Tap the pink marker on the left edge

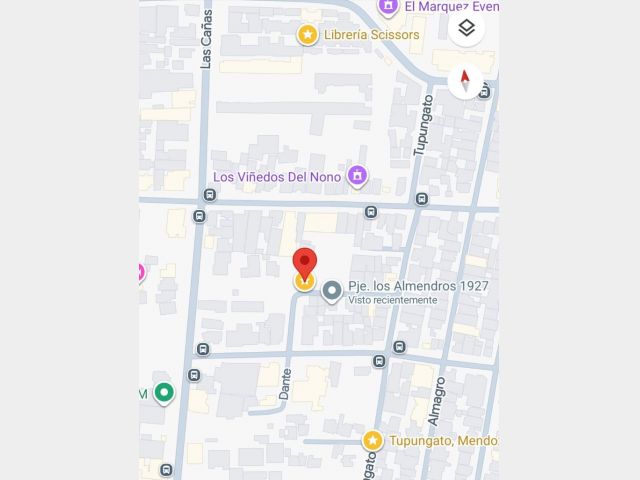point(142,271)
